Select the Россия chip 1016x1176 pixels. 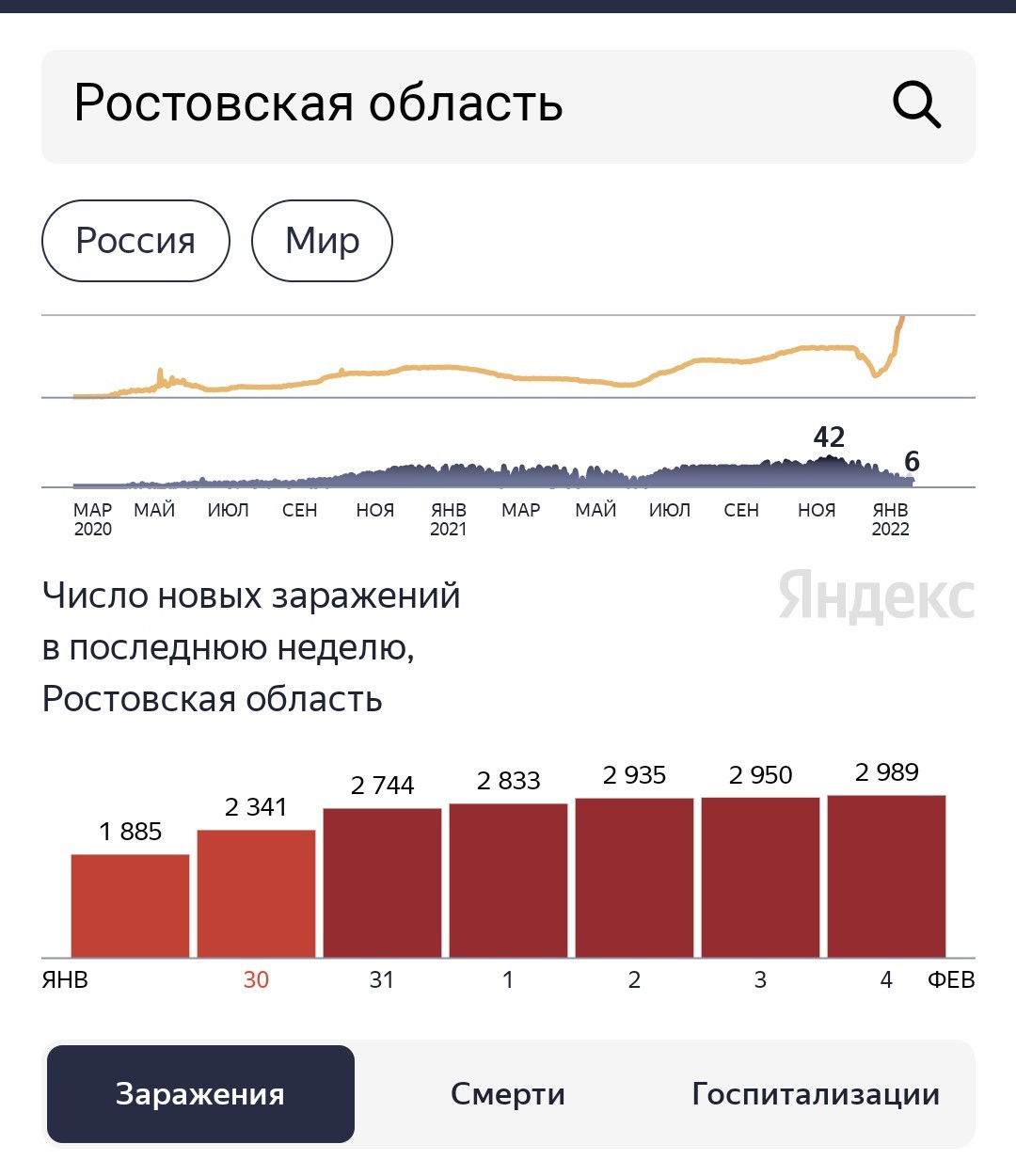pyautogui.click(x=135, y=241)
